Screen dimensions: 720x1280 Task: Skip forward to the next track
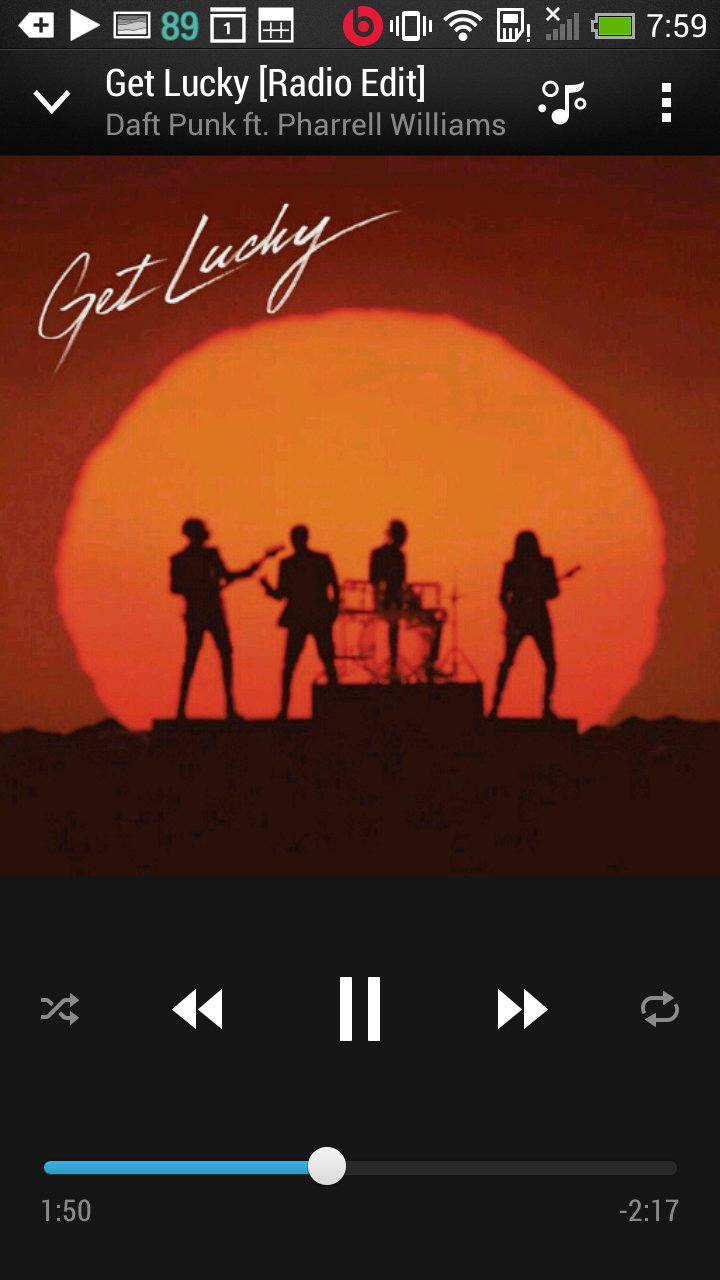(x=522, y=1009)
